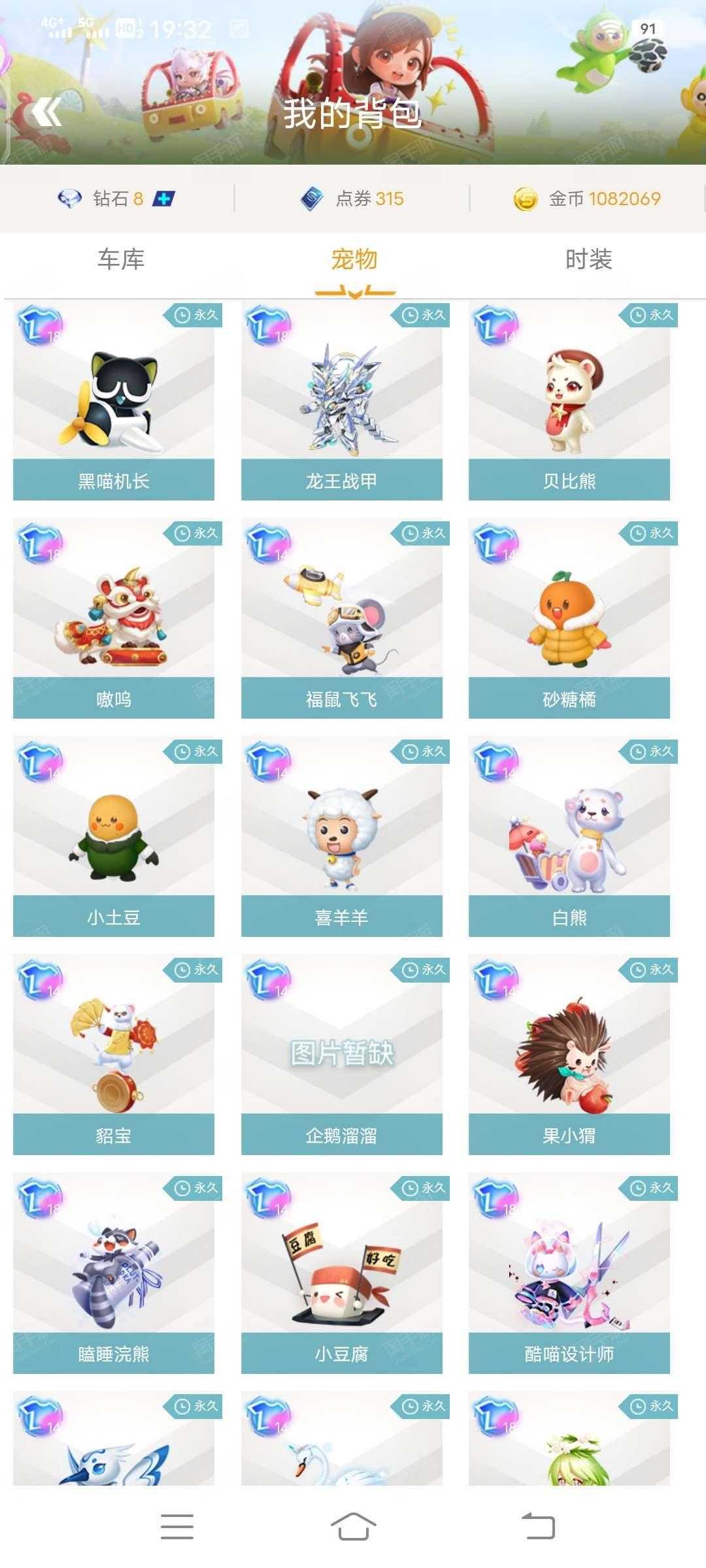Select the 小土豆 pet
This screenshot has height=1568, width=706.
click(x=114, y=838)
